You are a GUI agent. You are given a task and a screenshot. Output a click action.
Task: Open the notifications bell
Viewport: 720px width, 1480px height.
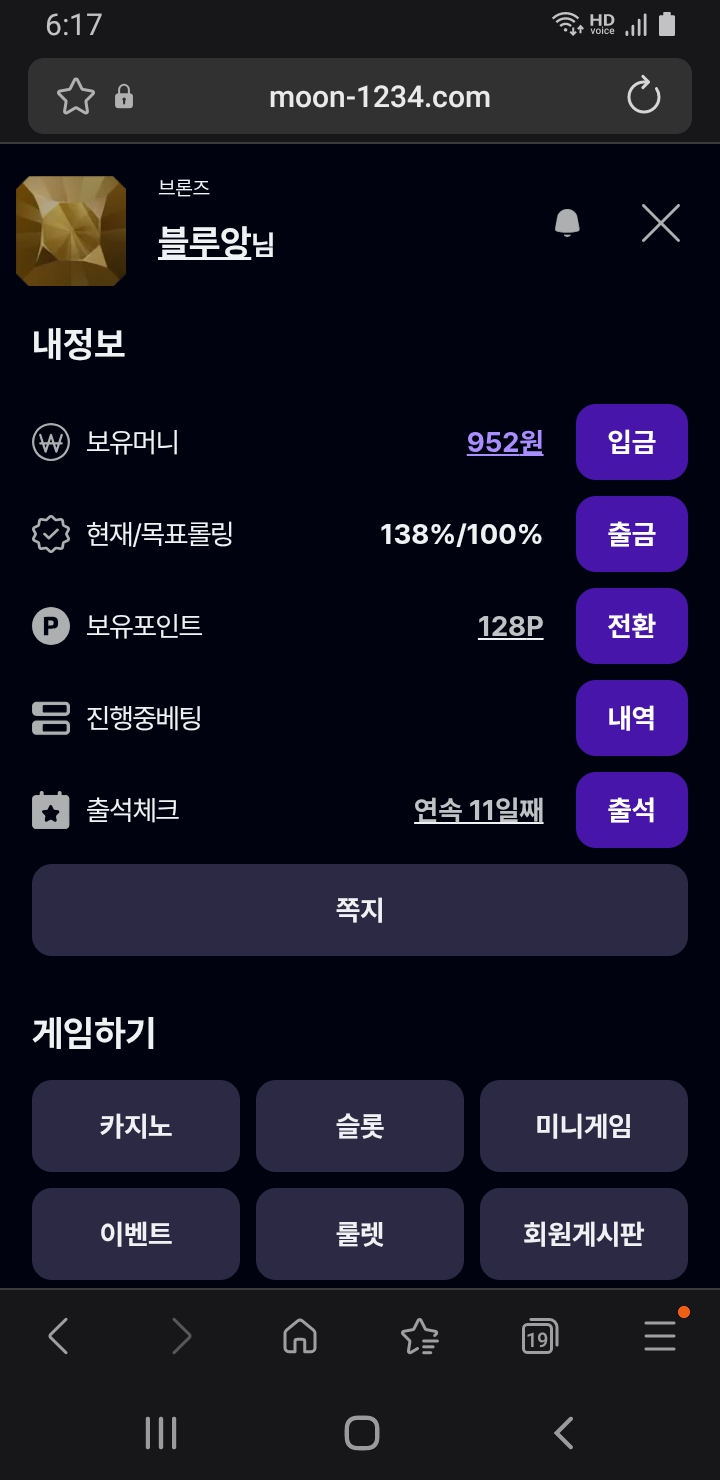tap(567, 222)
